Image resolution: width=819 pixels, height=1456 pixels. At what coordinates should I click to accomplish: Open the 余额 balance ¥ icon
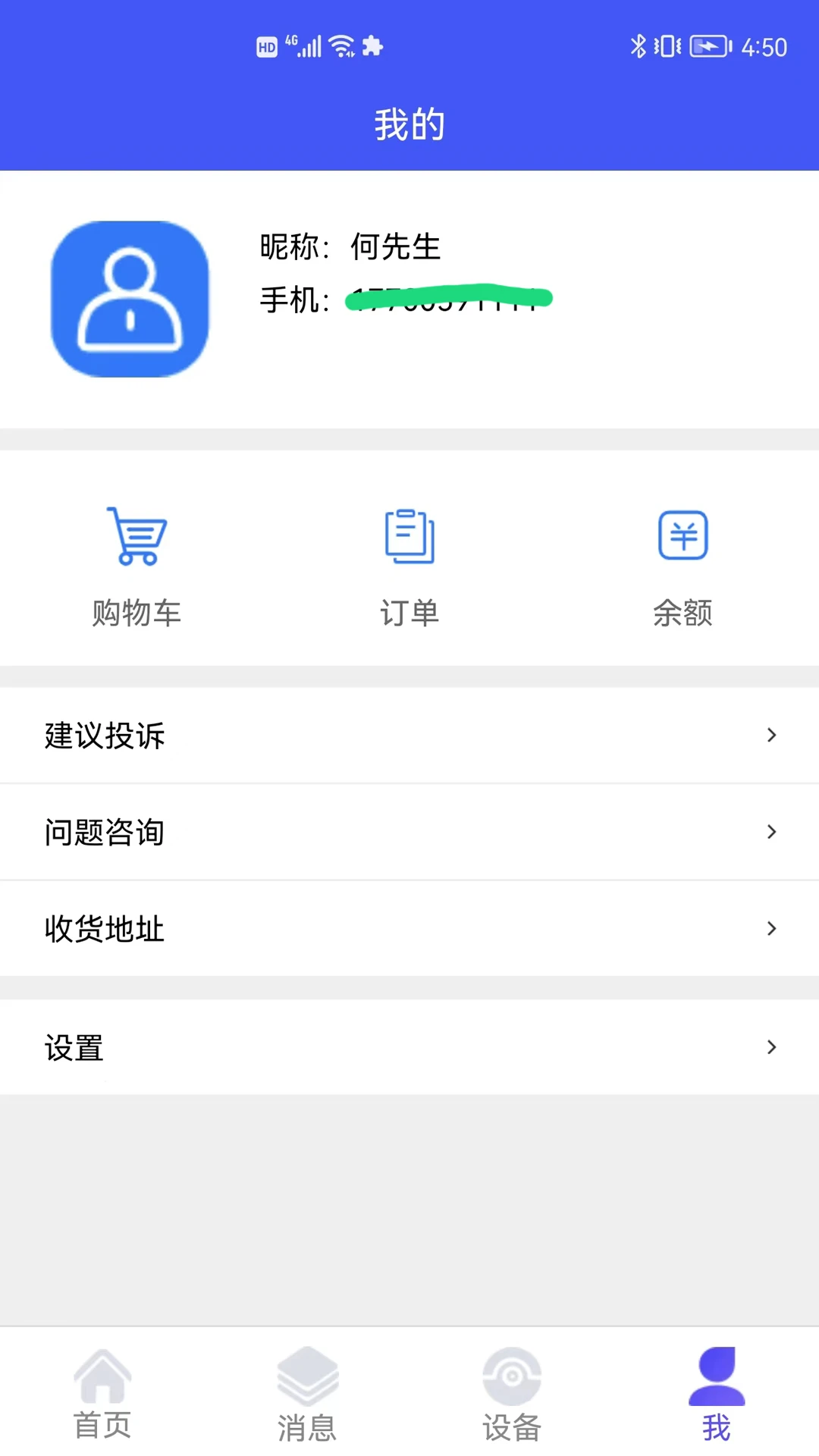pyautogui.click(x=683, y=535)
